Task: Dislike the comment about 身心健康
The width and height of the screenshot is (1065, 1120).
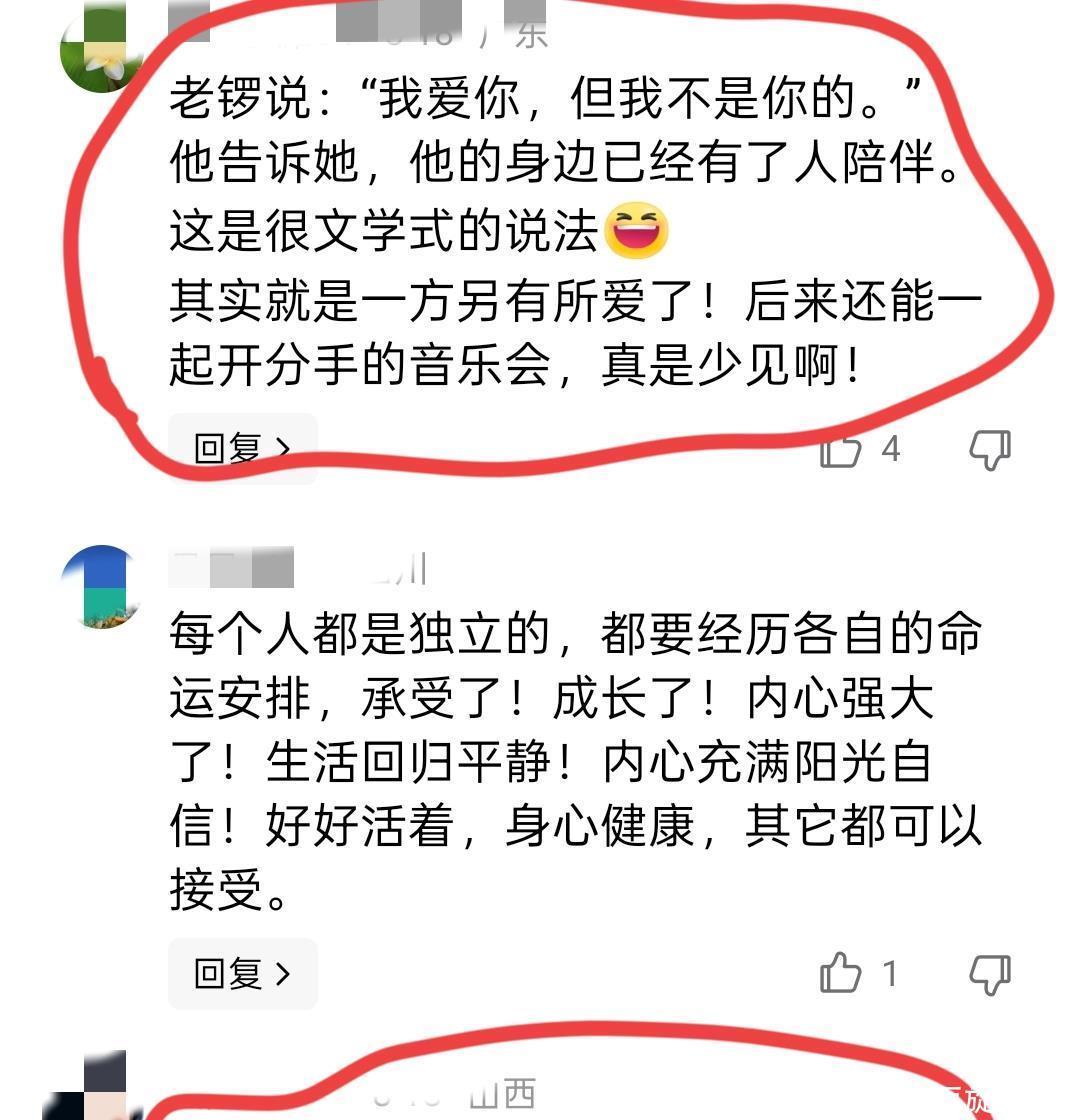Action: [x=990, y=973]
